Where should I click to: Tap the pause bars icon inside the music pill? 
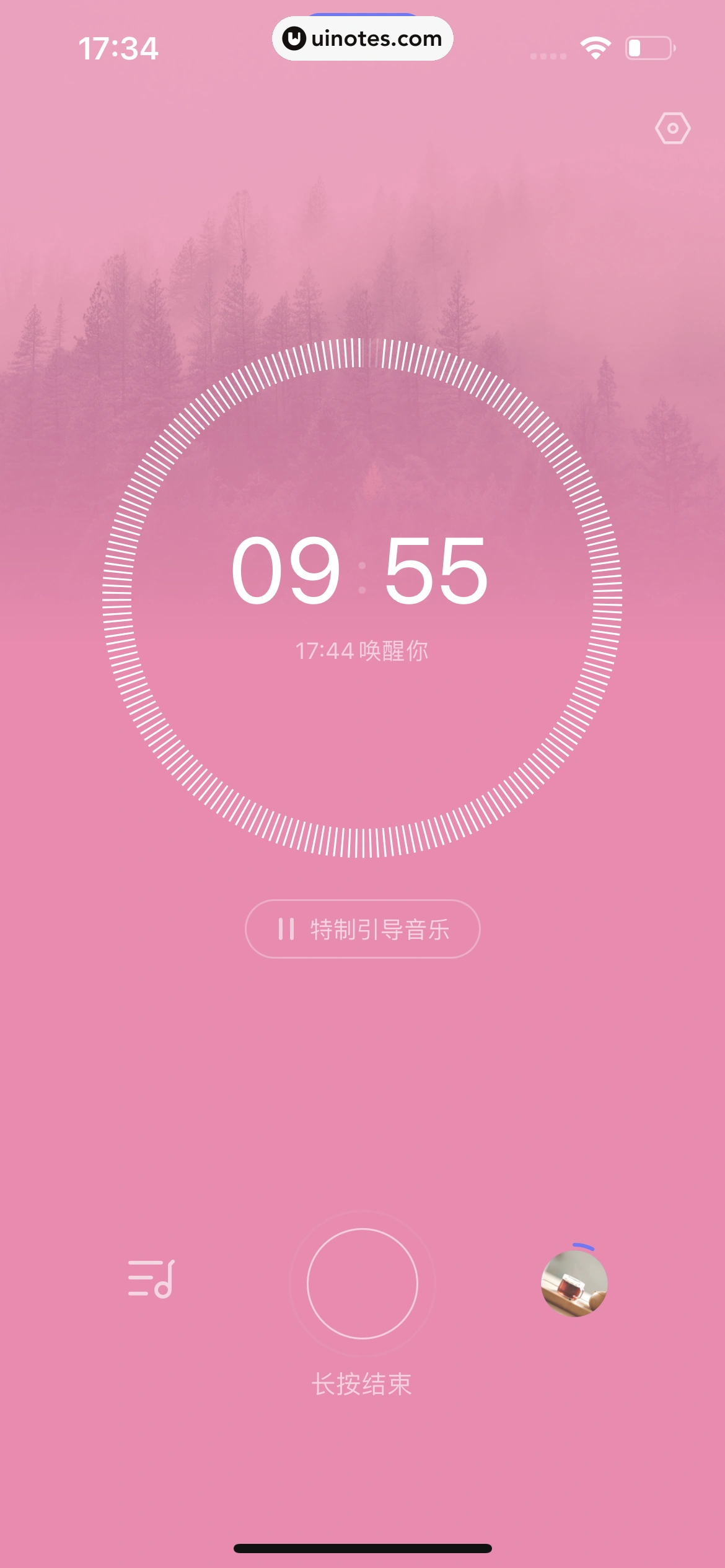(x=286, y=930)
